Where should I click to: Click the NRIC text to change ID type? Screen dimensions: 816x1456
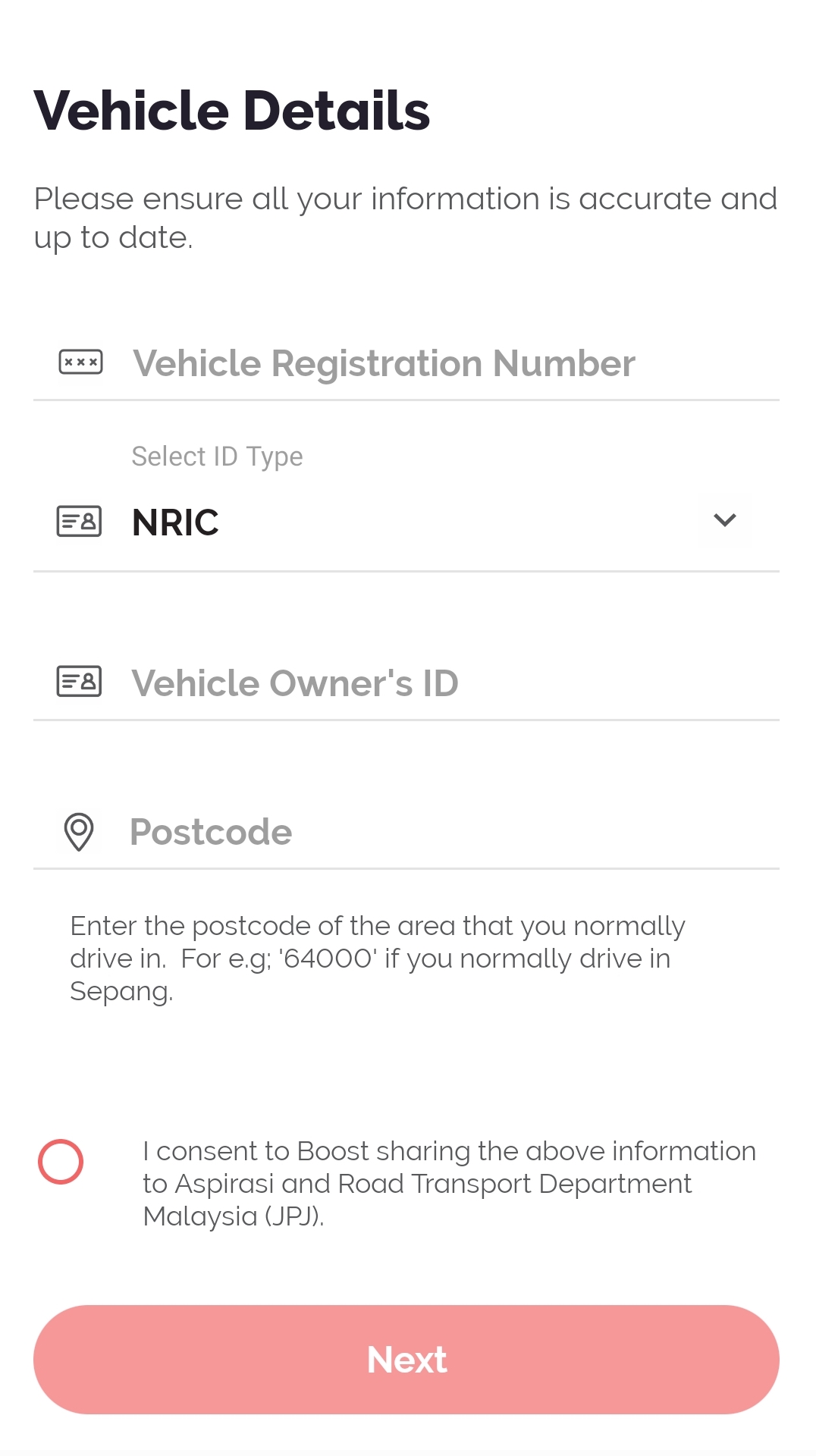[x=175, y=521]
